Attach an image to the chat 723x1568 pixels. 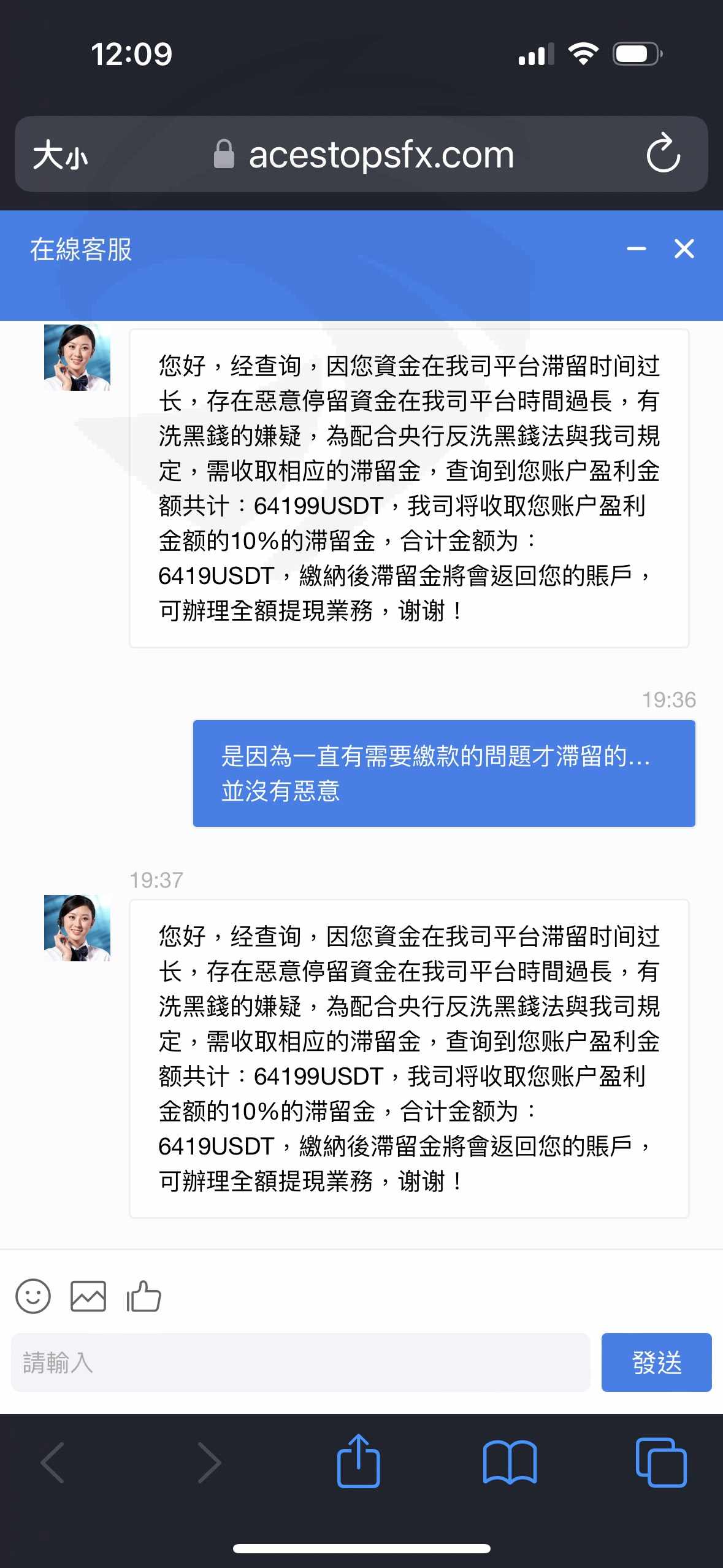point(88,1296)
